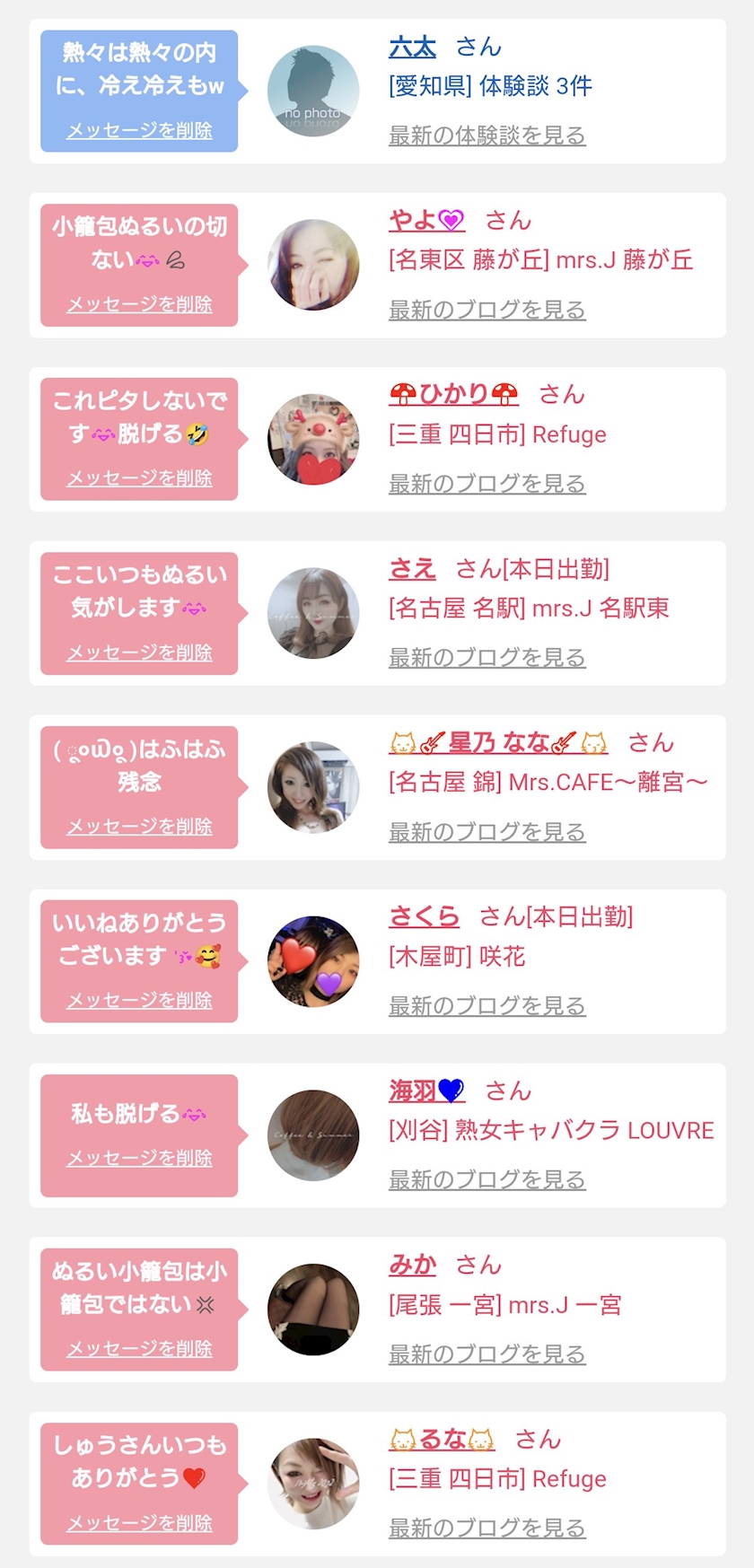Open やよ's profile name link
Viewport: 754px width, 1568px height.
(426, 221)
